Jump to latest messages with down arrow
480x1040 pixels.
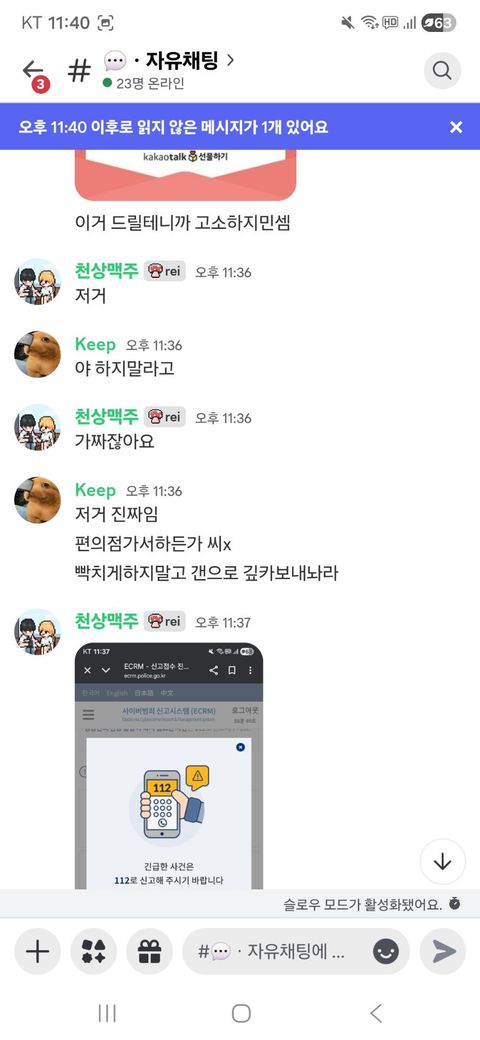[442, 862]
